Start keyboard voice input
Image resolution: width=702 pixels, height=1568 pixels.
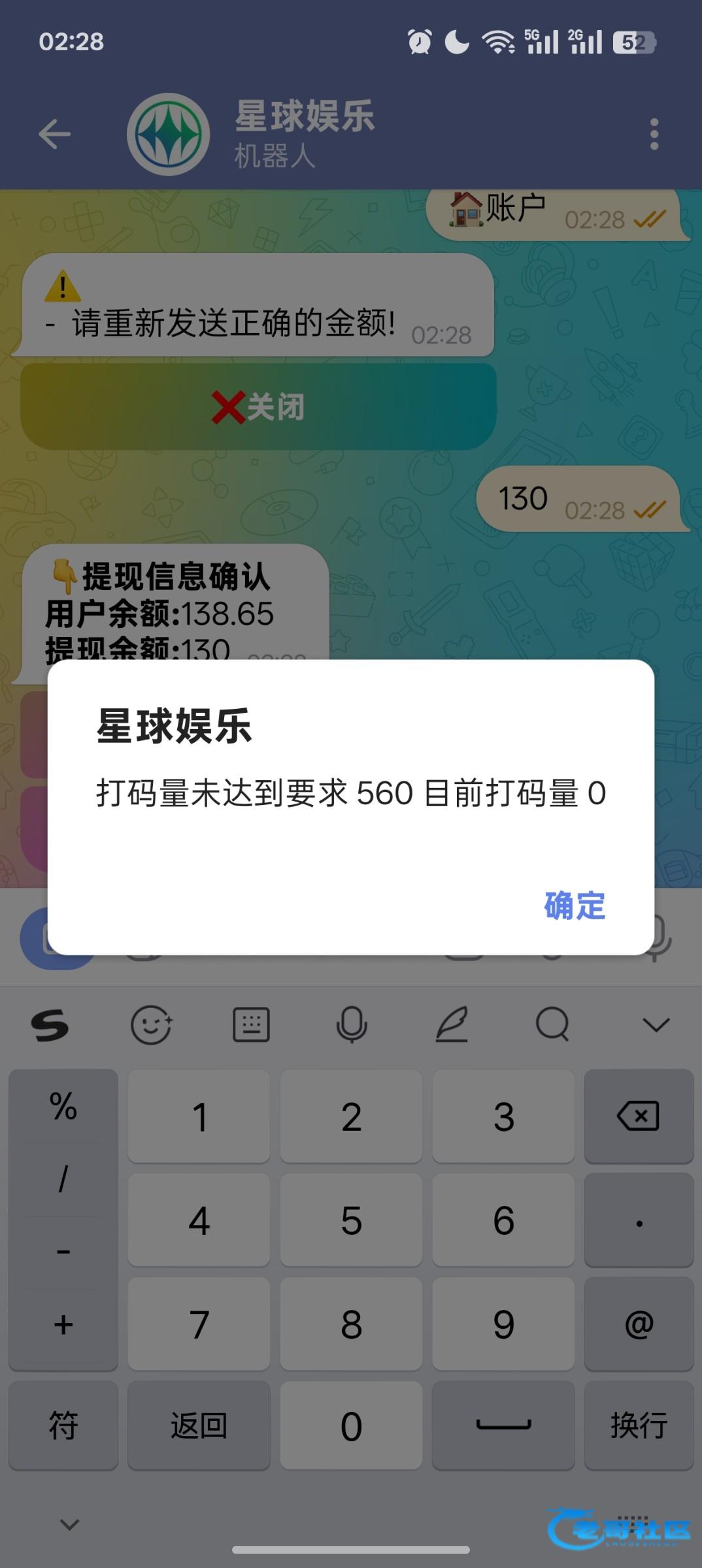click(351, 1024)
